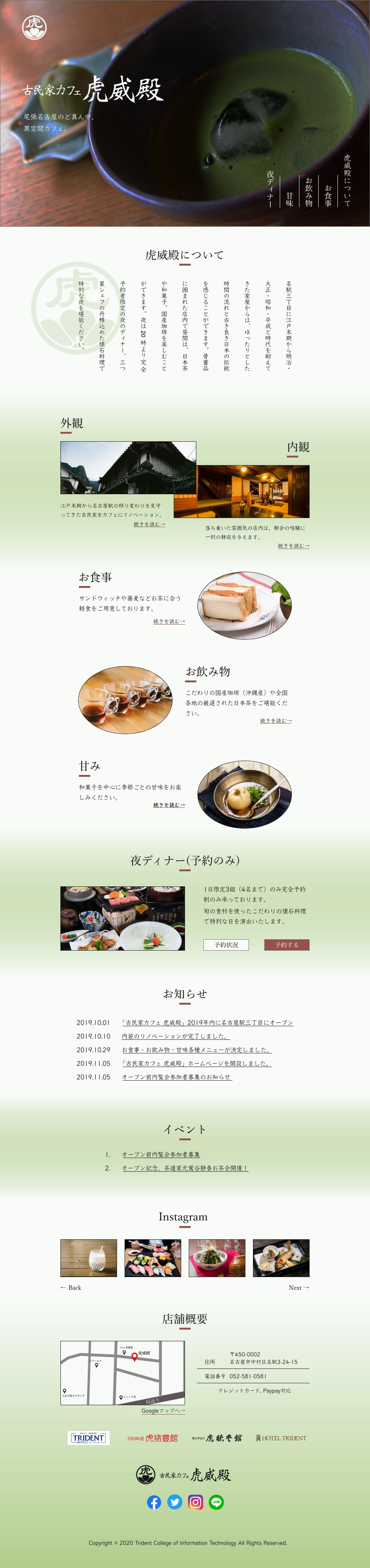The height and width of the screenshot is (1568, 370).
Task: Open the 2019.10.29 menu decision news
Action: click(x=196, y=1049)
